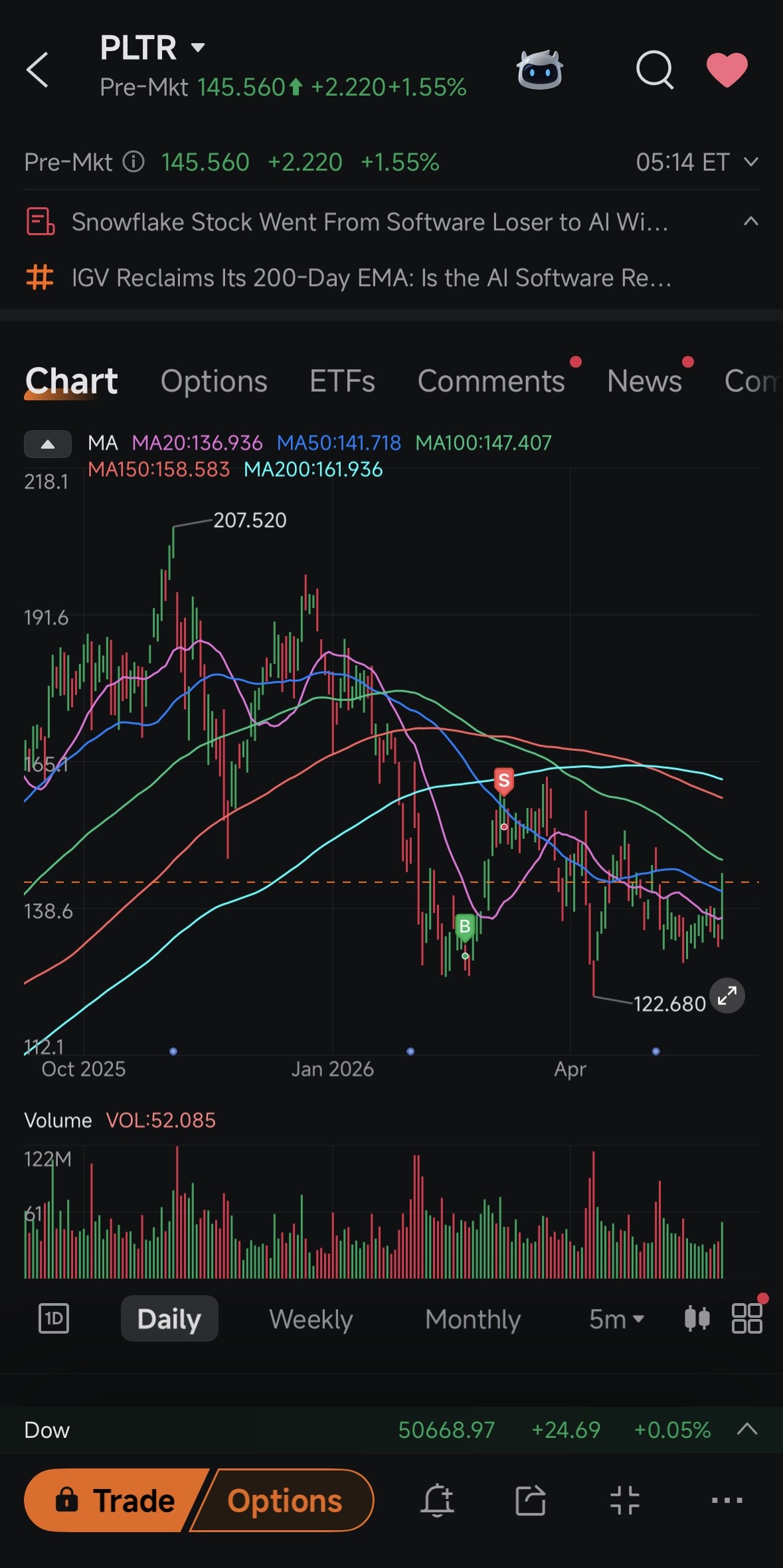Open stock search magnifier
The image size is (783, 1568).
(655, 70)
